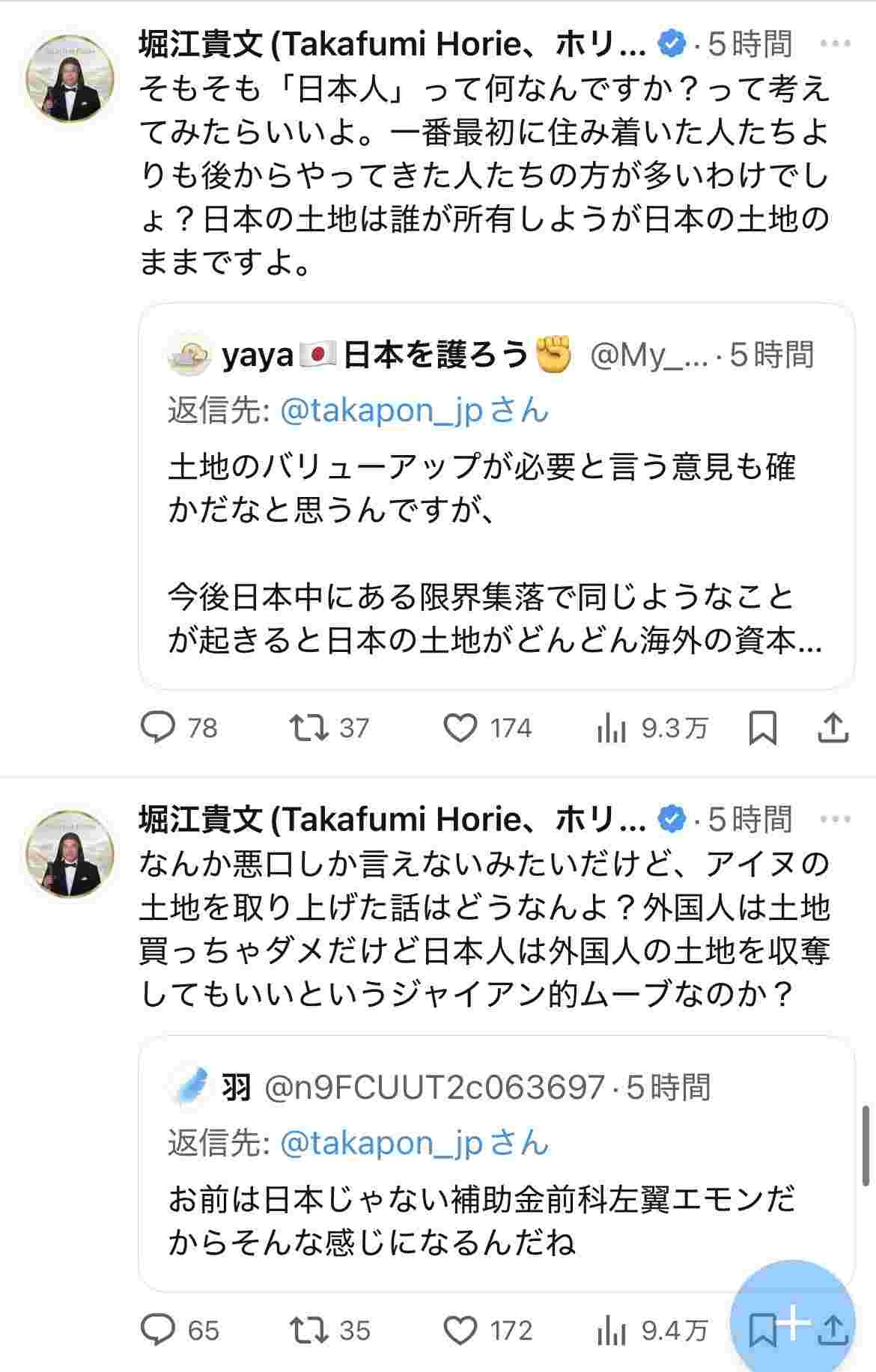Open @takapon_jp link in yaya's quoted reply
Screen dimensions: 876x1372
382,411
